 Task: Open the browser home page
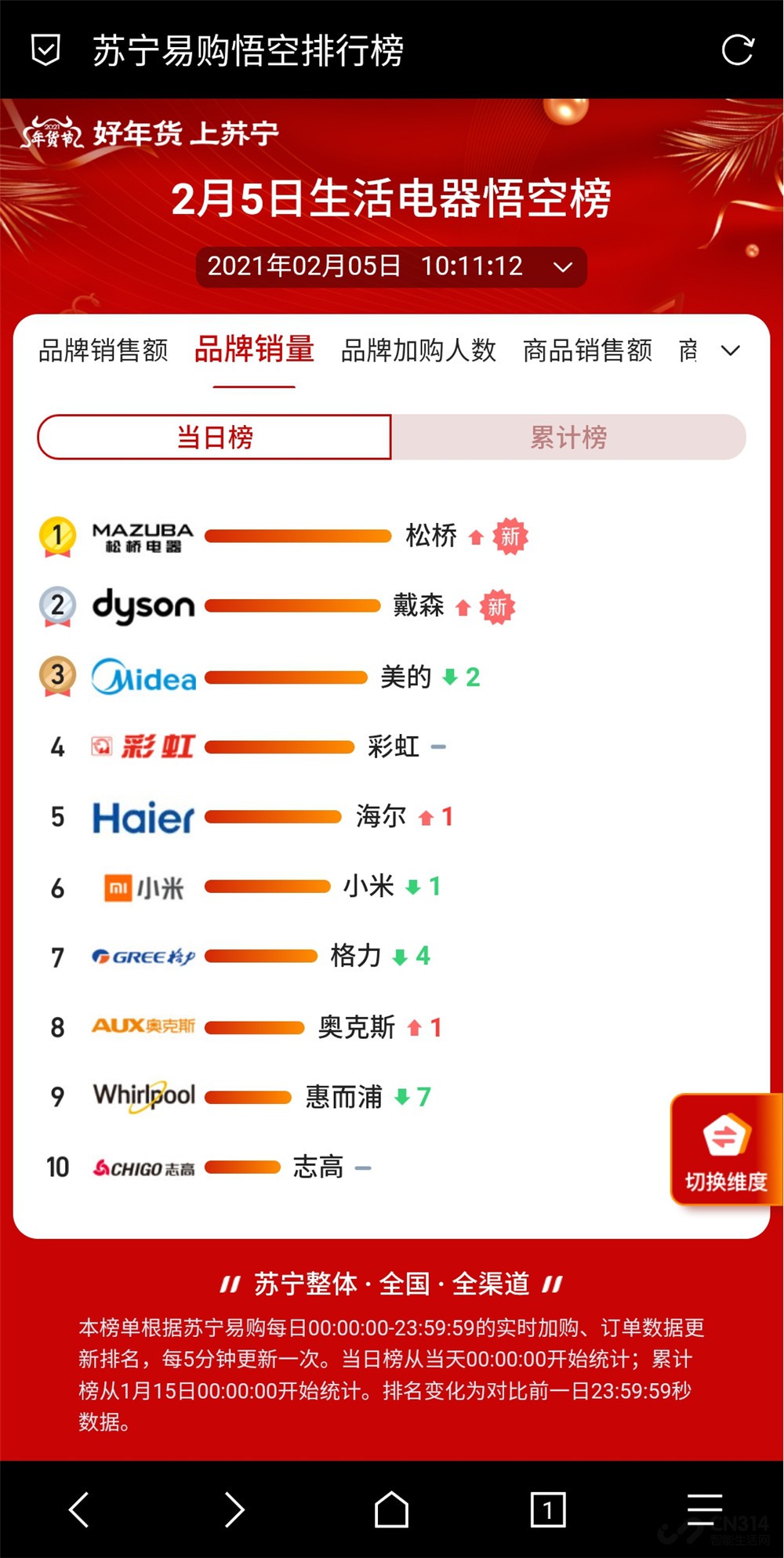click(x=391, y=1509)
